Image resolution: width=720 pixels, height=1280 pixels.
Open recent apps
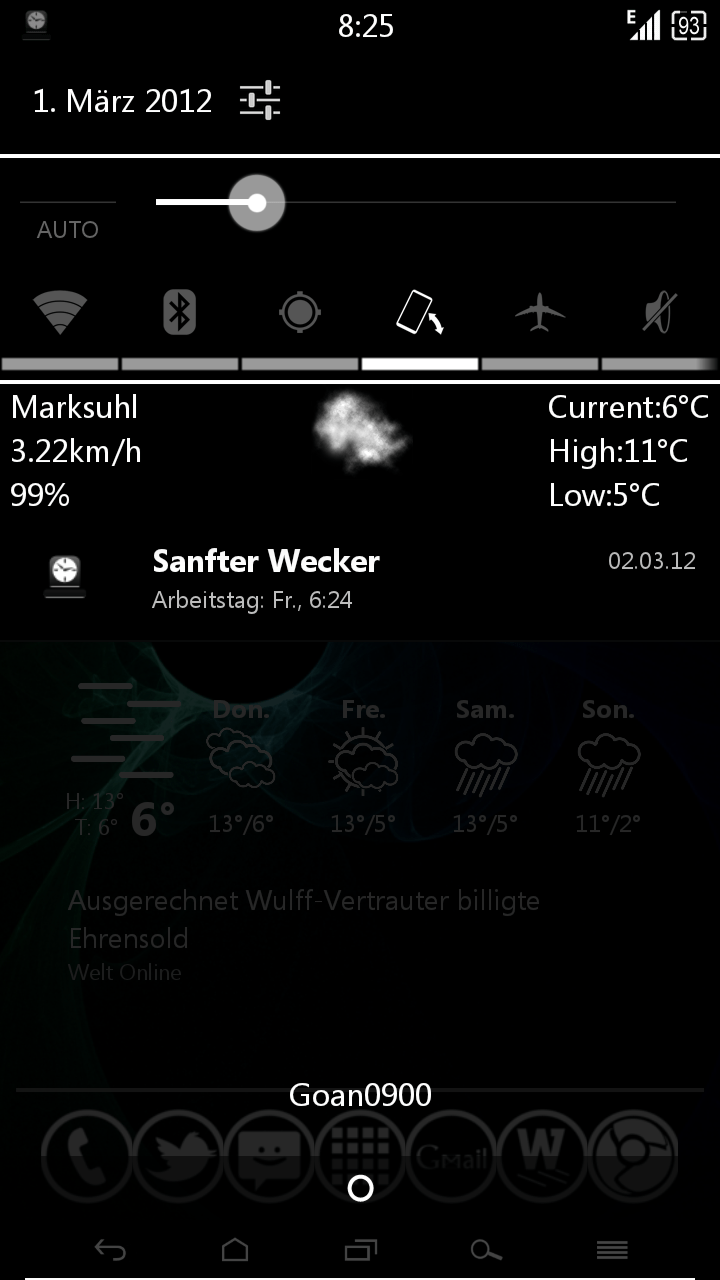click(360, 1250)
